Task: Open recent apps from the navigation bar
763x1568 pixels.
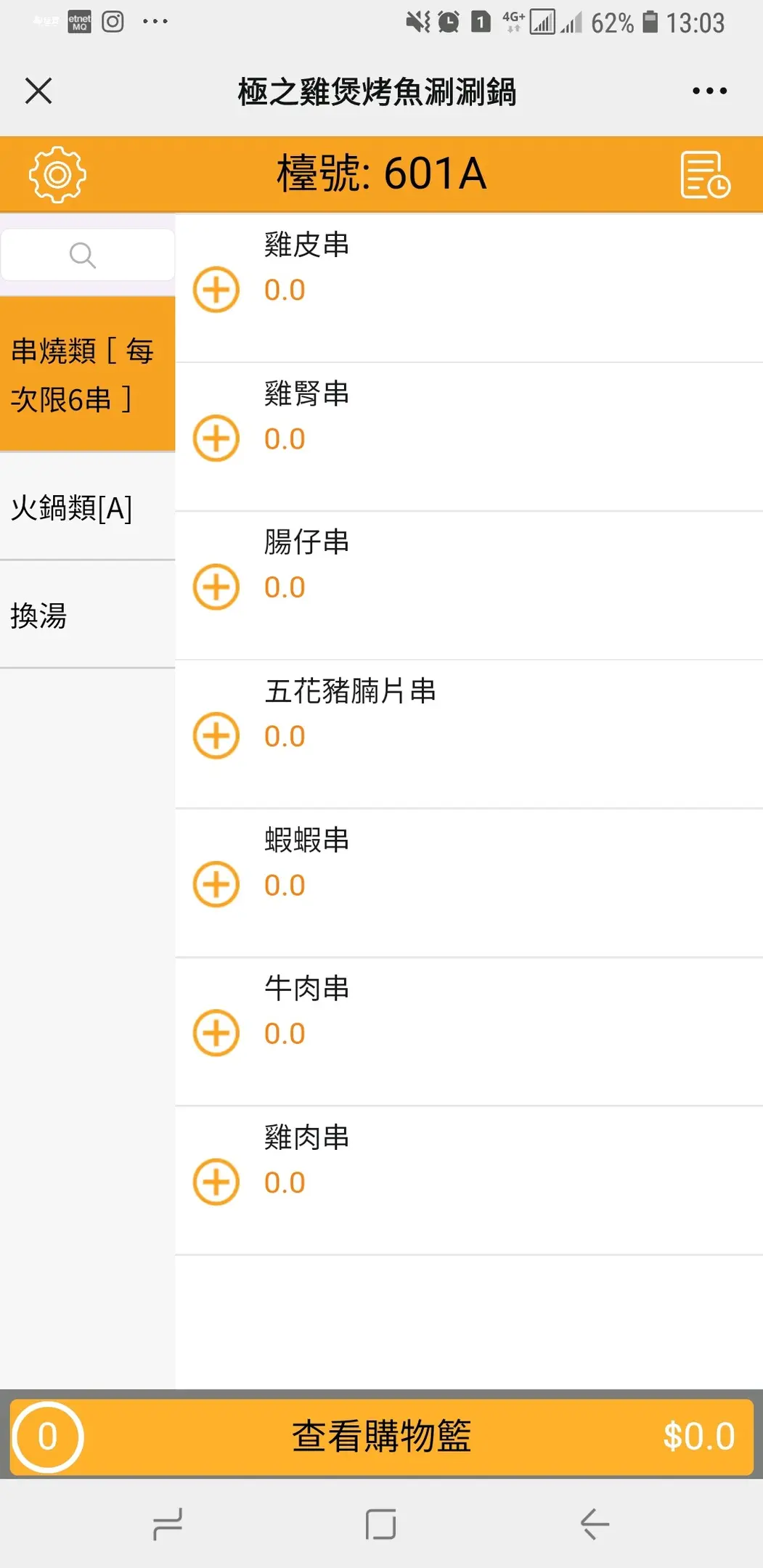Action: click(x=168, y=1524)
